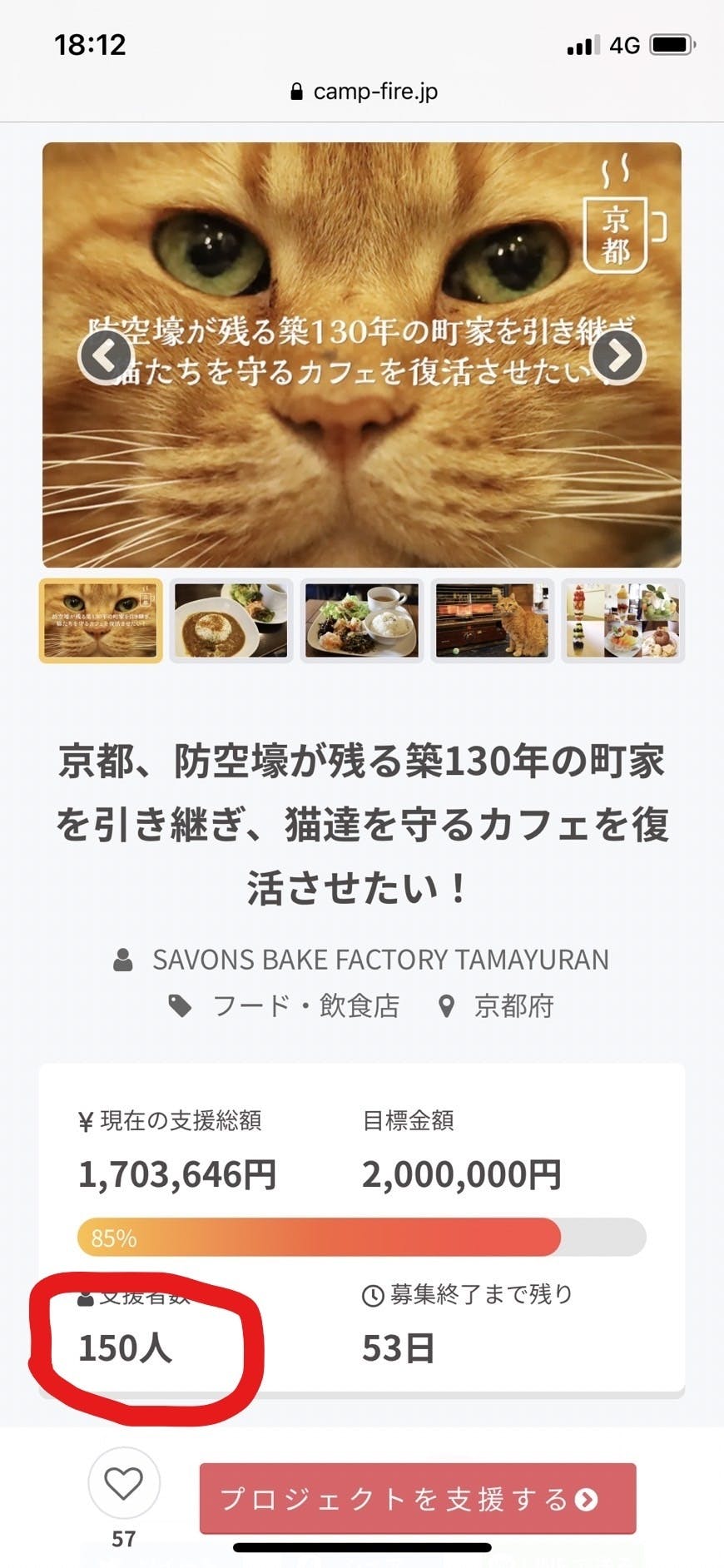The image size is (724, 1568).
Task: Select the curry rice thumbnail
Action: pyautogui.click(x=231, y=621)
